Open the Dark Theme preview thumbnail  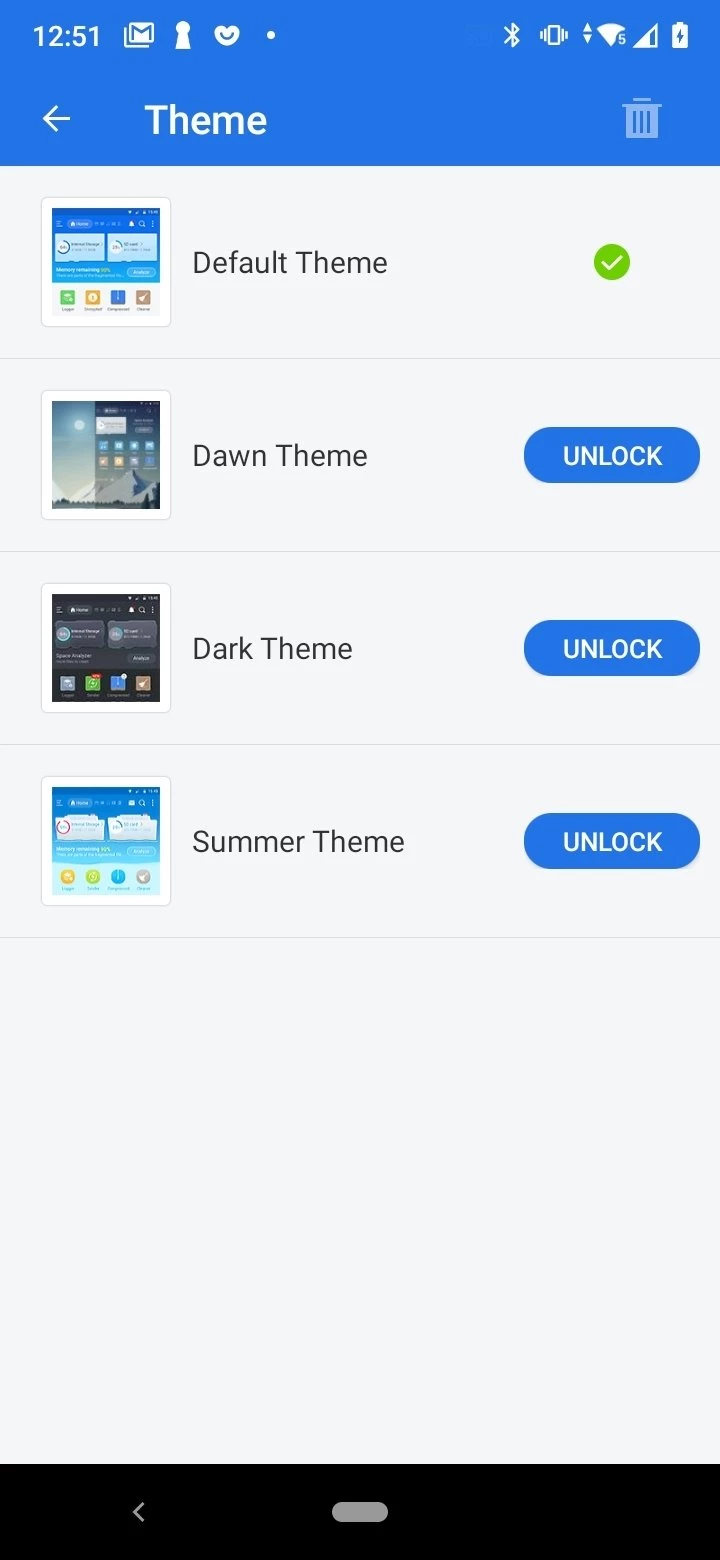[106, 648]
